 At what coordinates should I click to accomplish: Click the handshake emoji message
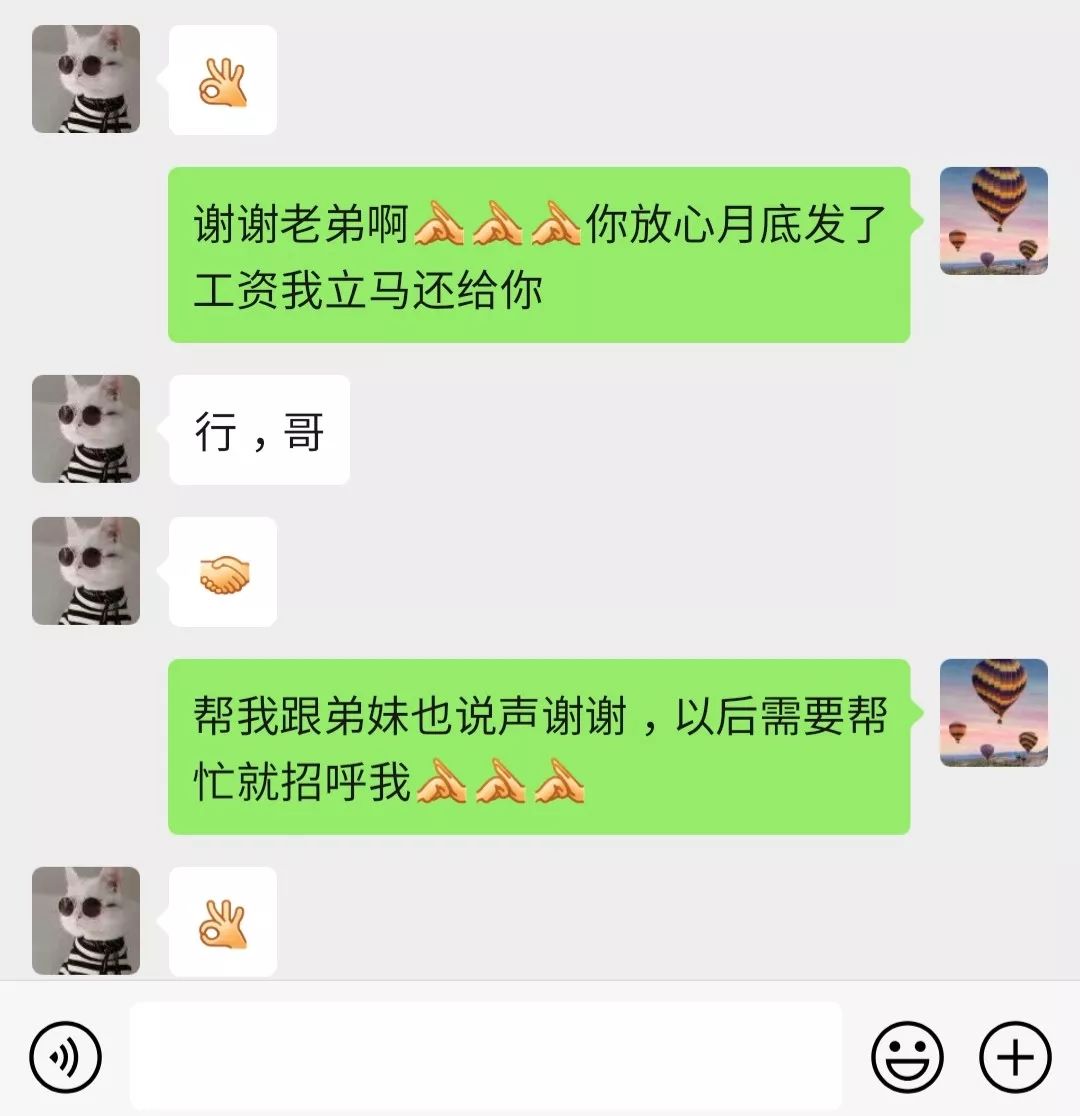(x=222, y=573)
